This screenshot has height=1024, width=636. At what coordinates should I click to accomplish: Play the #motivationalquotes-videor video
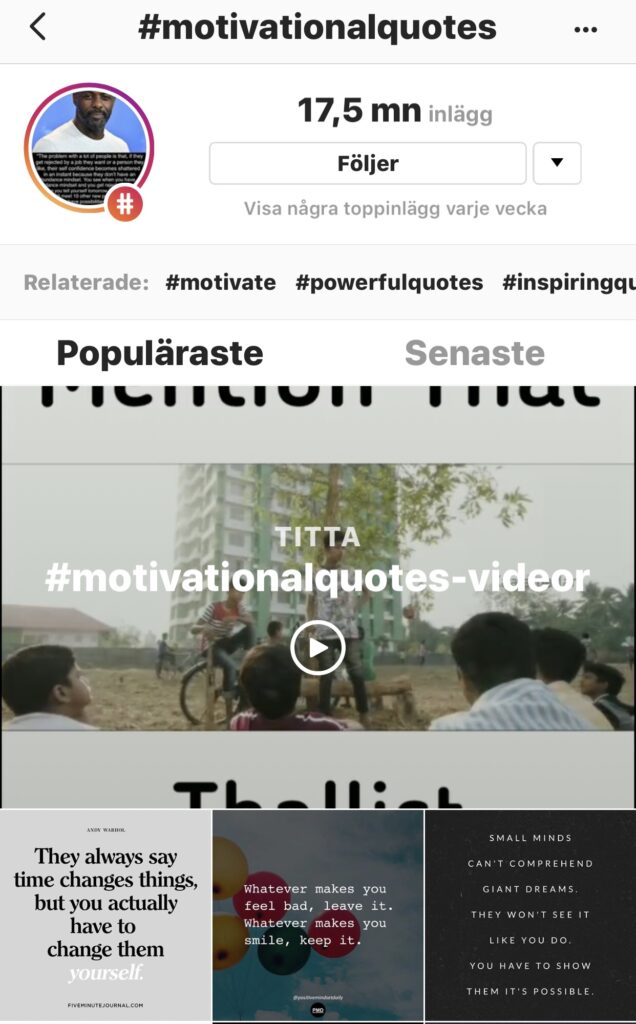pos(317,648)
